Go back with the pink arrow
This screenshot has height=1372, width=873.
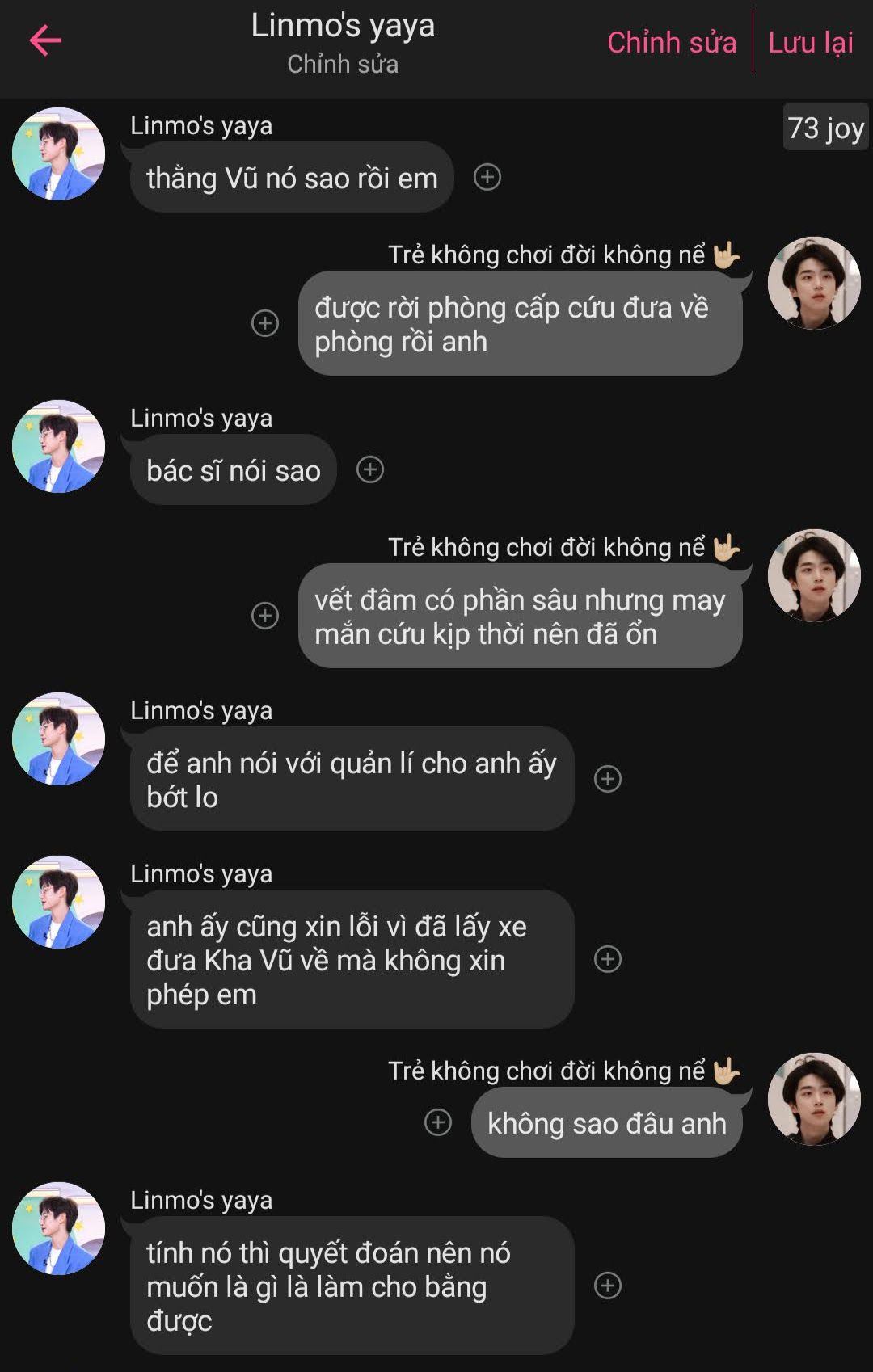(45, 40)
